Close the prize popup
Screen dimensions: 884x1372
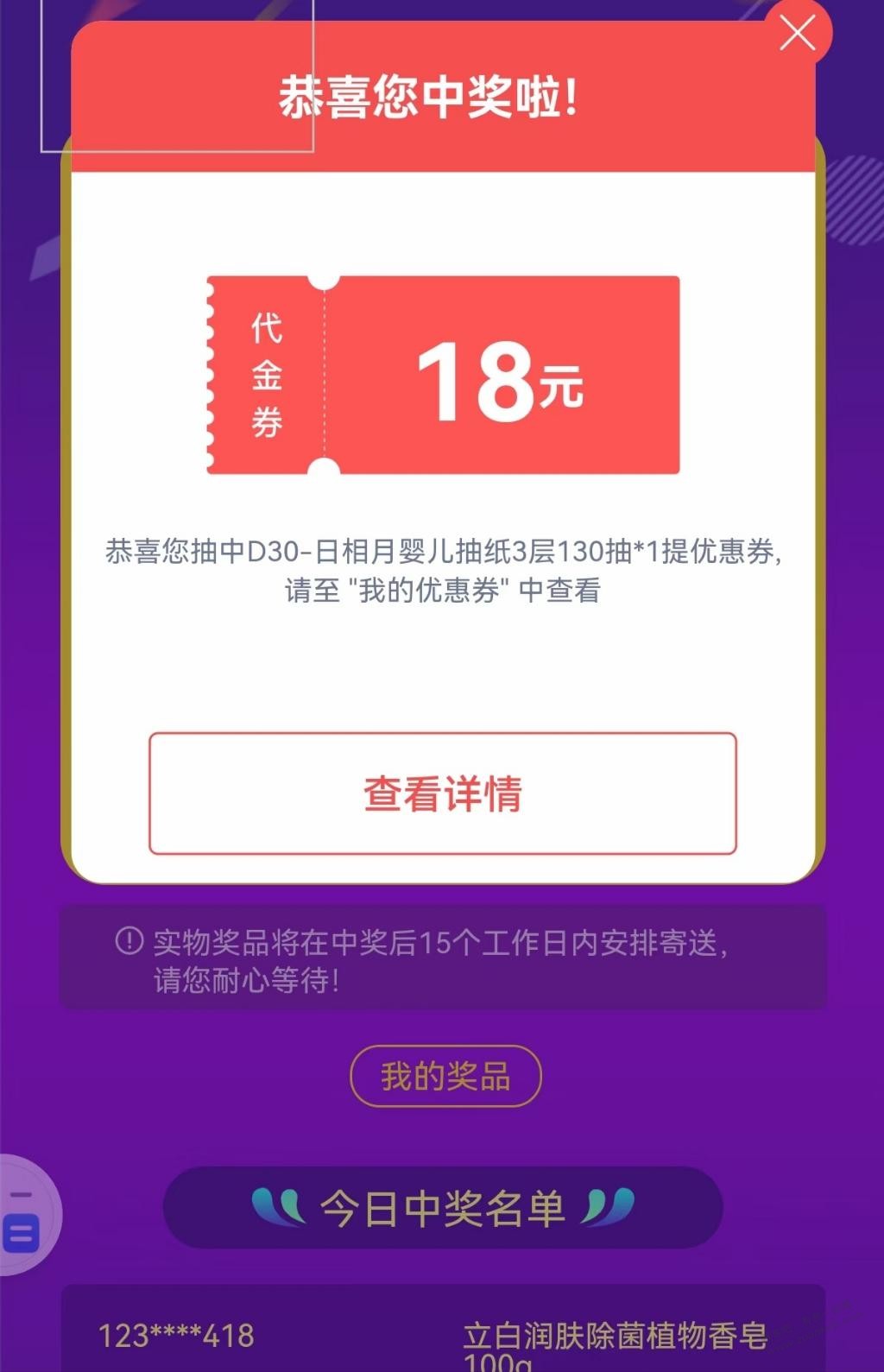[x=797, y=35]
